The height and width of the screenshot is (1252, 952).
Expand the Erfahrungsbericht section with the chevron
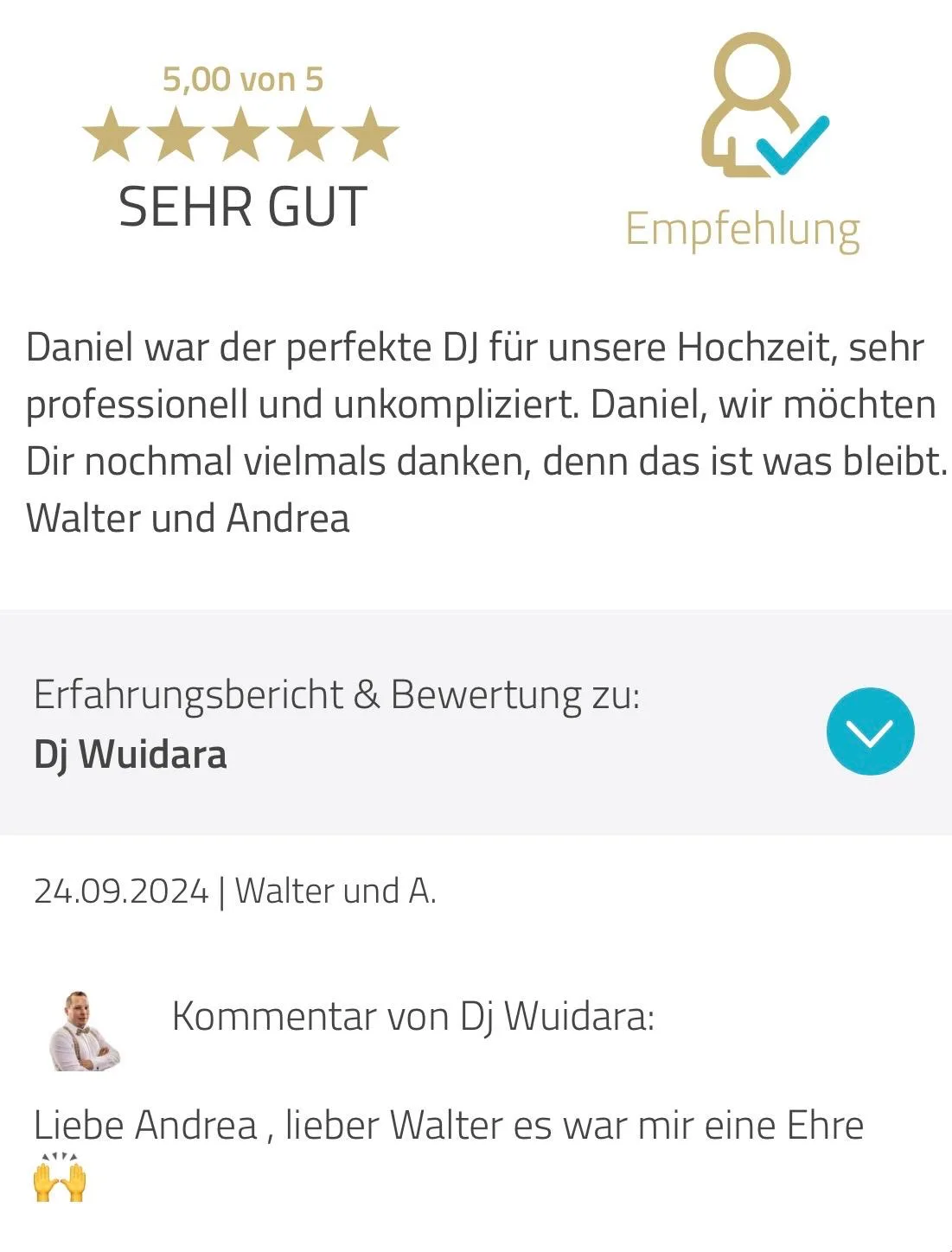pyautogui.click(x=869, y=731)
